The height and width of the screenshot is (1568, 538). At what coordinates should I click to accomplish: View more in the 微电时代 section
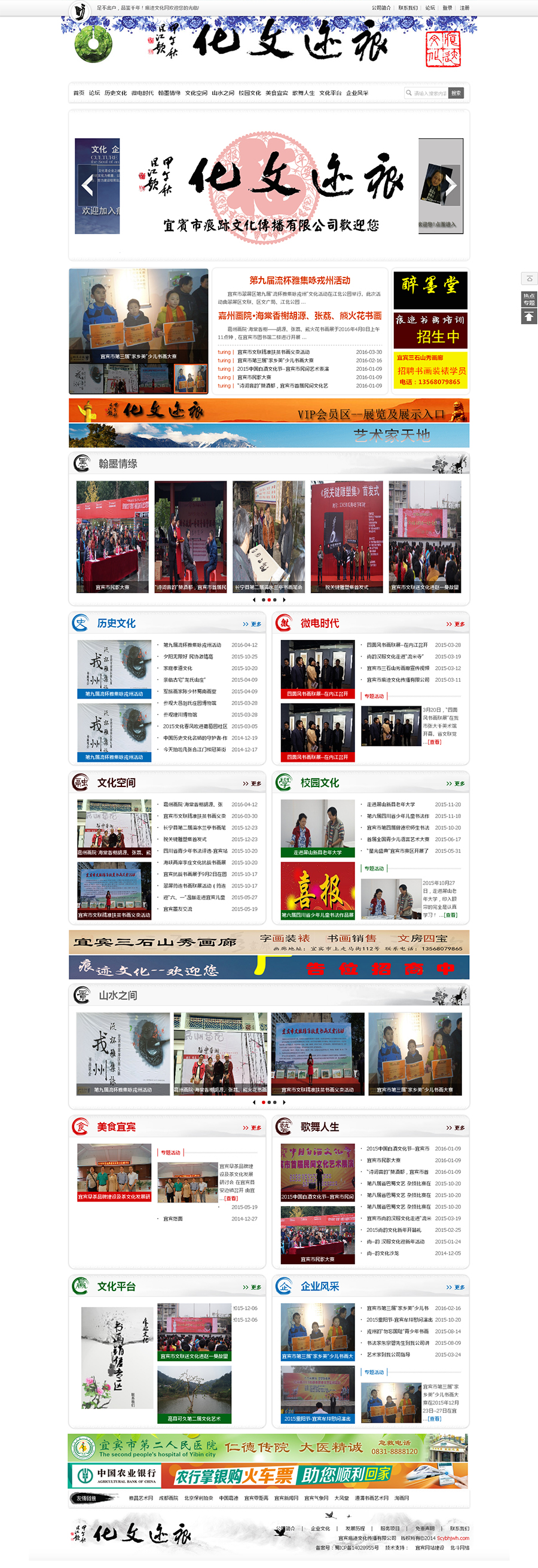point(456,624)
